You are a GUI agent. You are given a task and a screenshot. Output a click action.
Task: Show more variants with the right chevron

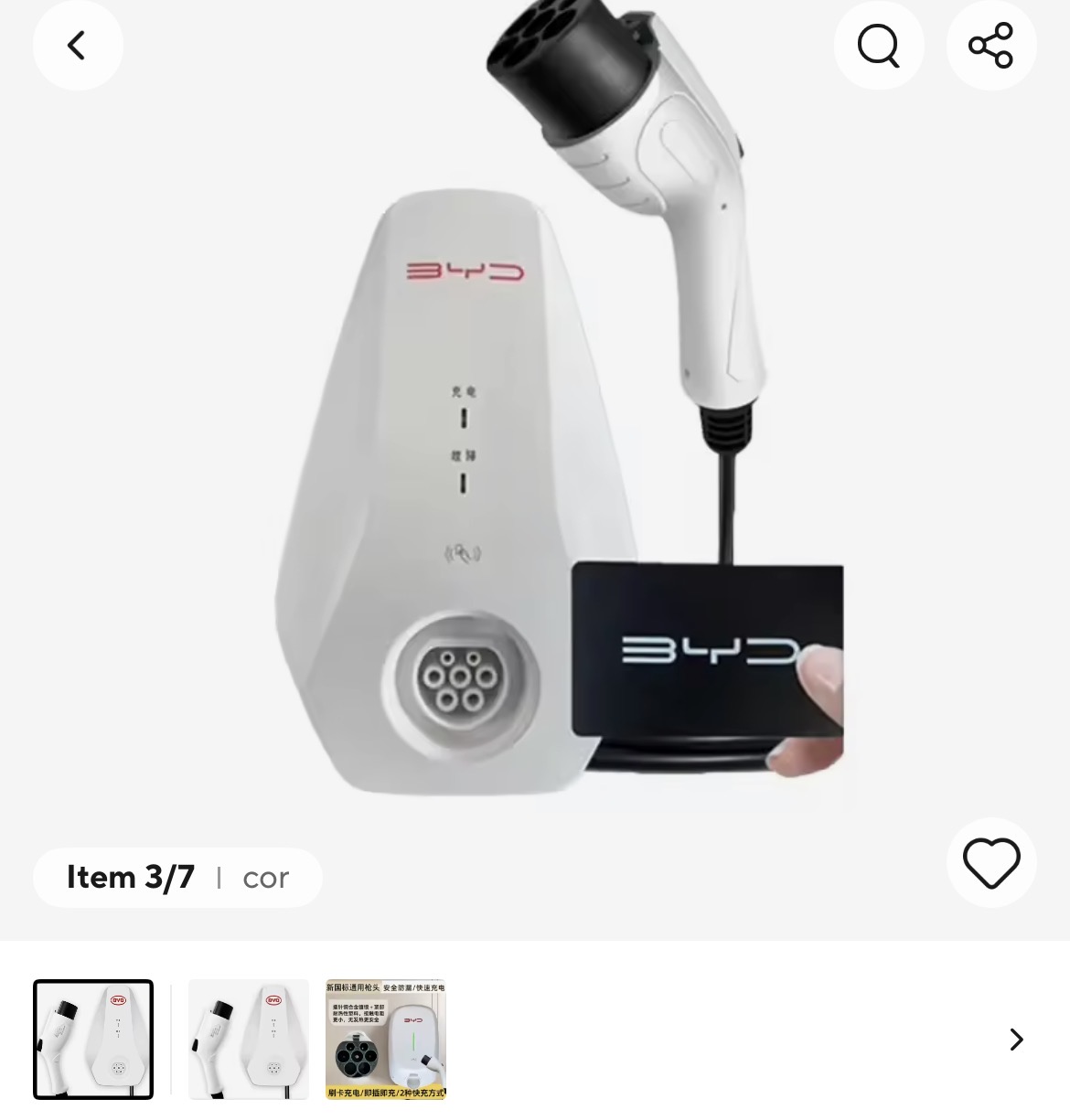(1016, 1040)
